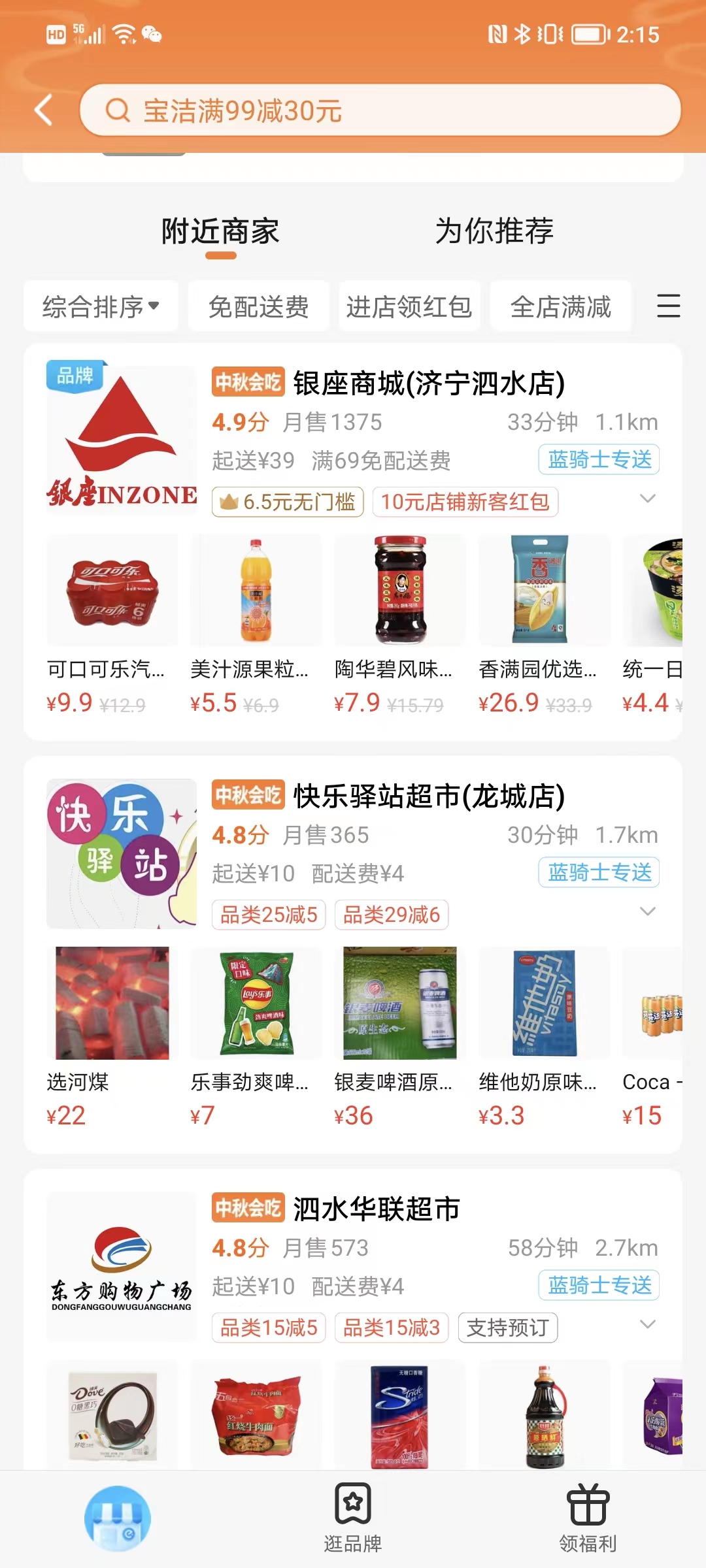706x1568 pixels.
Task: View the 可口可乐汽 product at ¥9.9
Action: pyautogui.click(x=112, y=623)
